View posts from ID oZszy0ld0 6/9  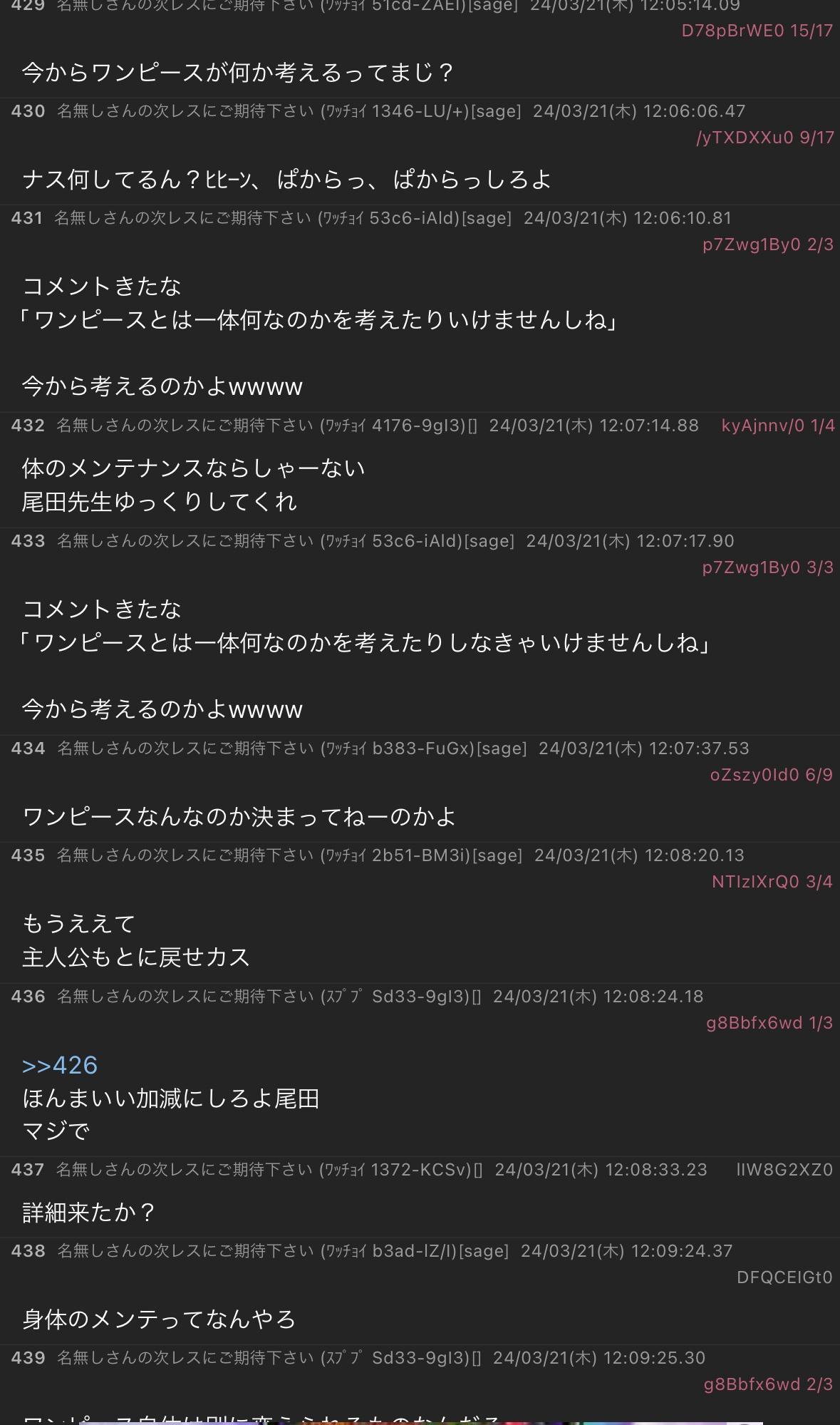pyautogui.click(x=771, y=775)
